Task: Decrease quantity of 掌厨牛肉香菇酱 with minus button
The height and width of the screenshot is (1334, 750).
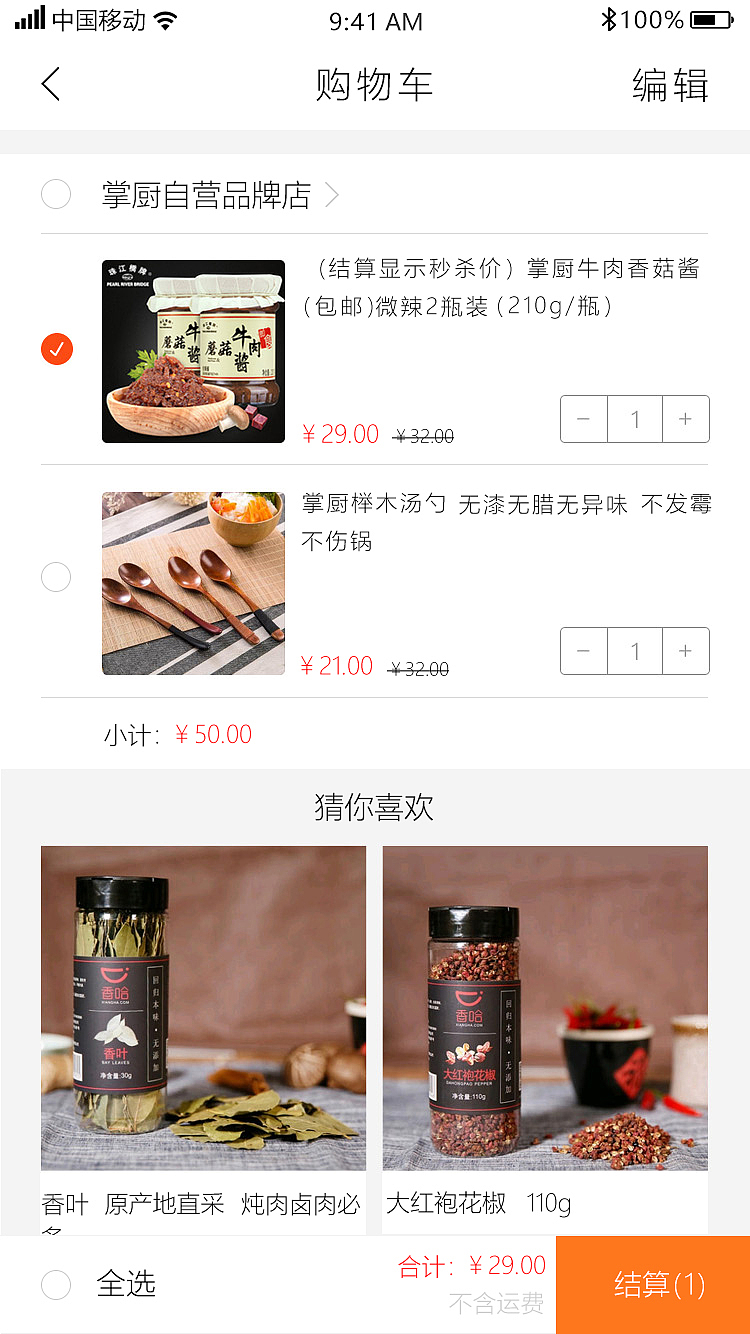Action: 584,419
